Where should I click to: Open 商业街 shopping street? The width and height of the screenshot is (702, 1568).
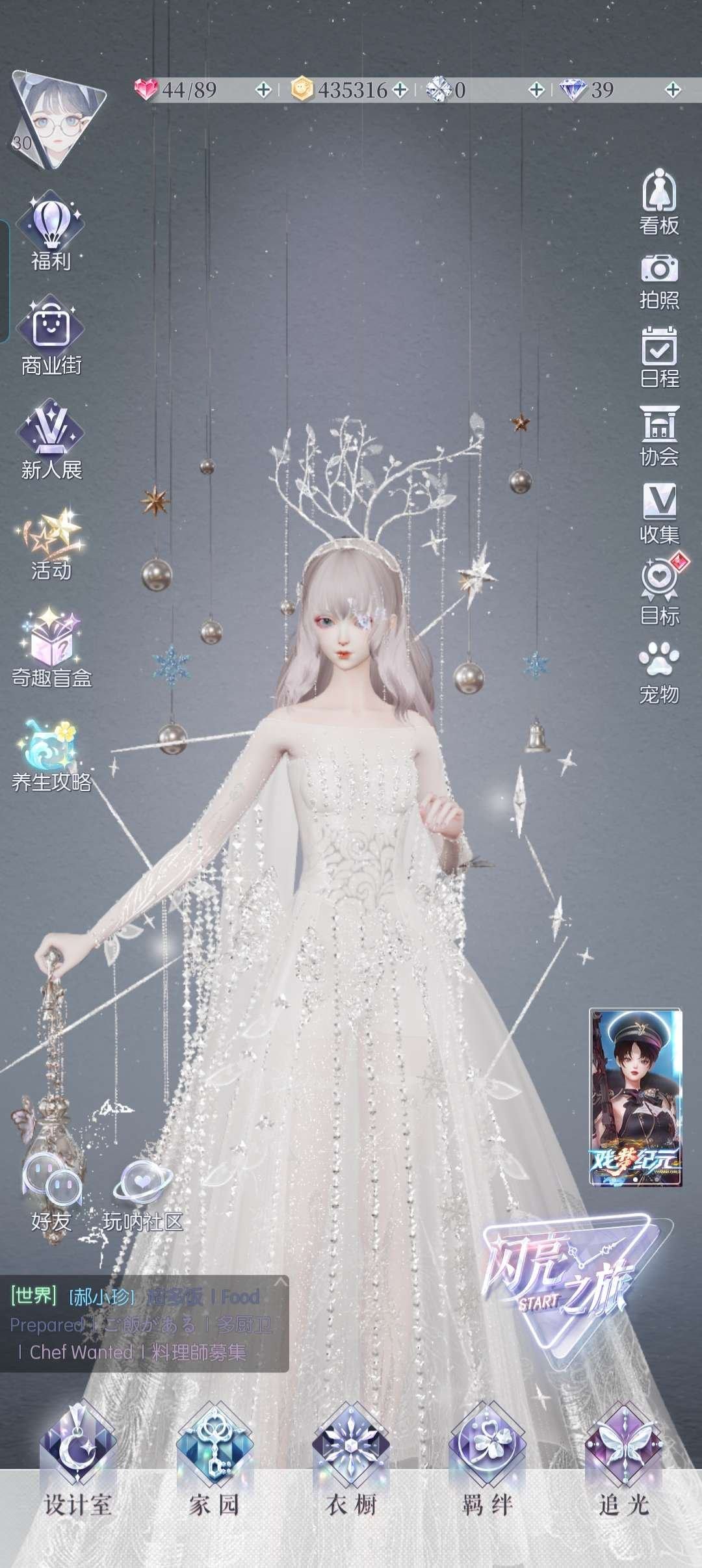(51, 336)
